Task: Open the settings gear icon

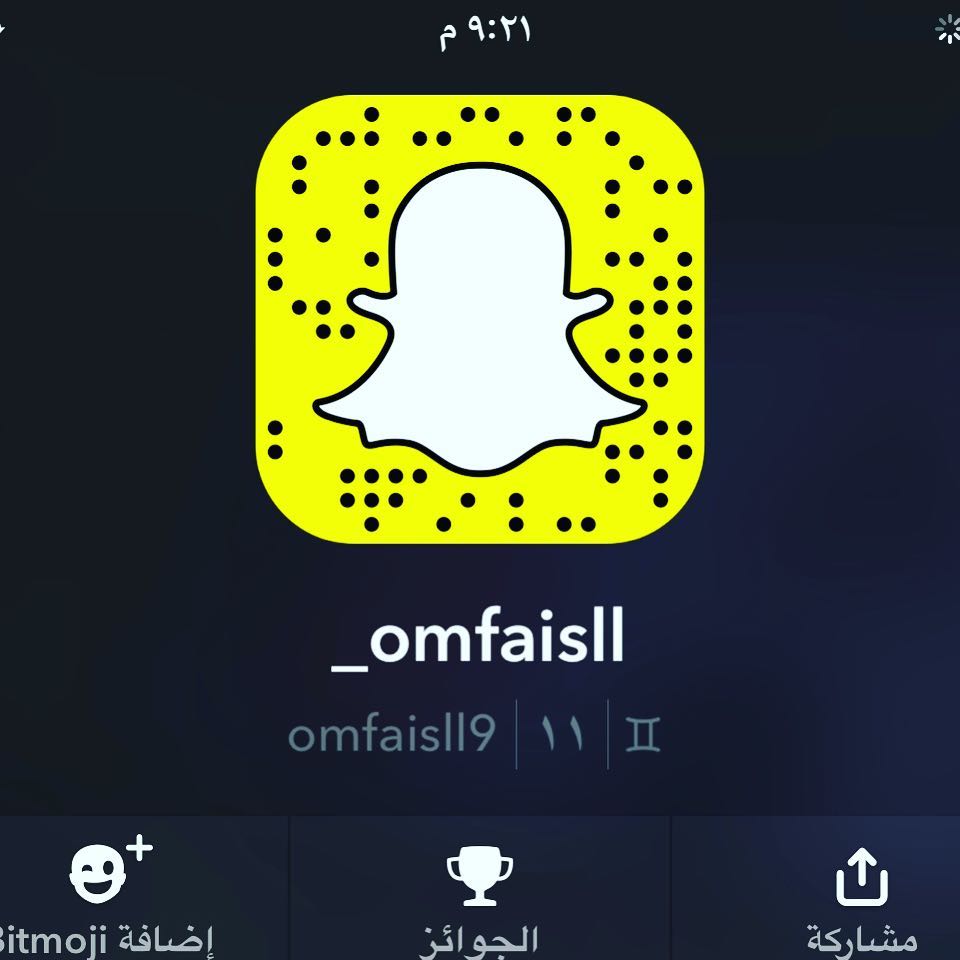Action: point(947,30)
